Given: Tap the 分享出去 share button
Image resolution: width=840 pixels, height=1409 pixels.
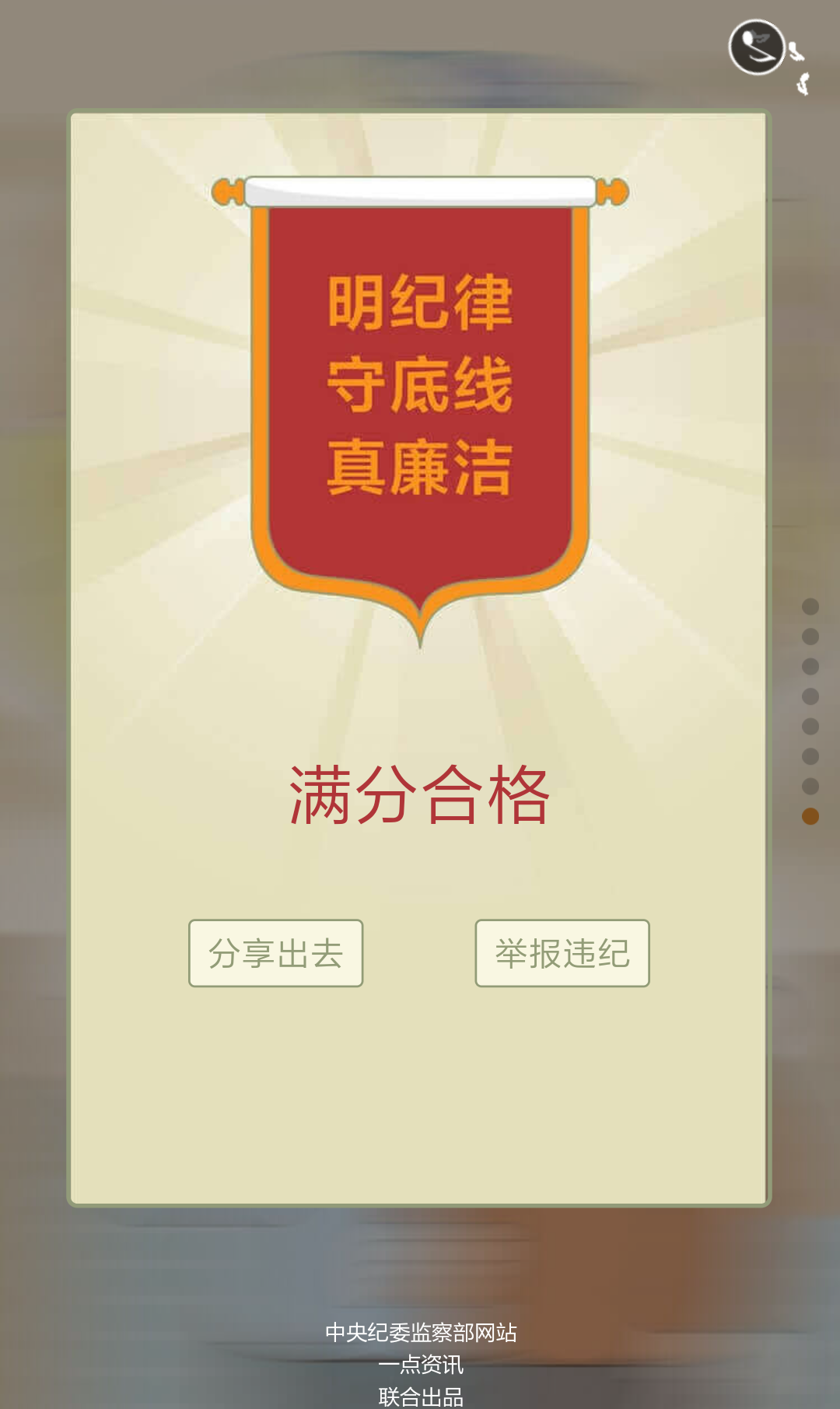Looking at the screenshot, I should pyautogui.click(x=275, y=953).
